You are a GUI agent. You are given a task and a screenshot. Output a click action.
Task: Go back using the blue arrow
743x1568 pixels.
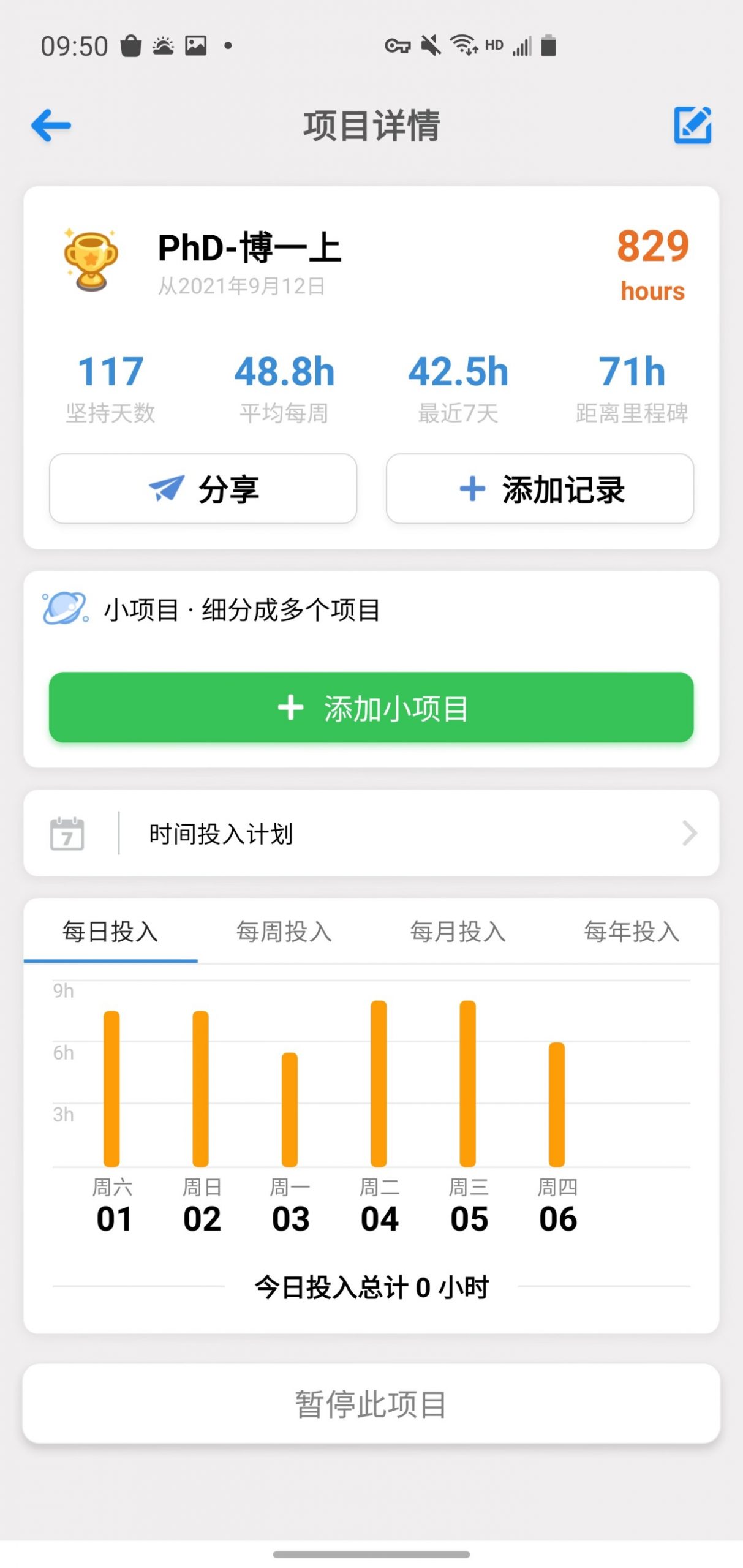click(51, 126)
